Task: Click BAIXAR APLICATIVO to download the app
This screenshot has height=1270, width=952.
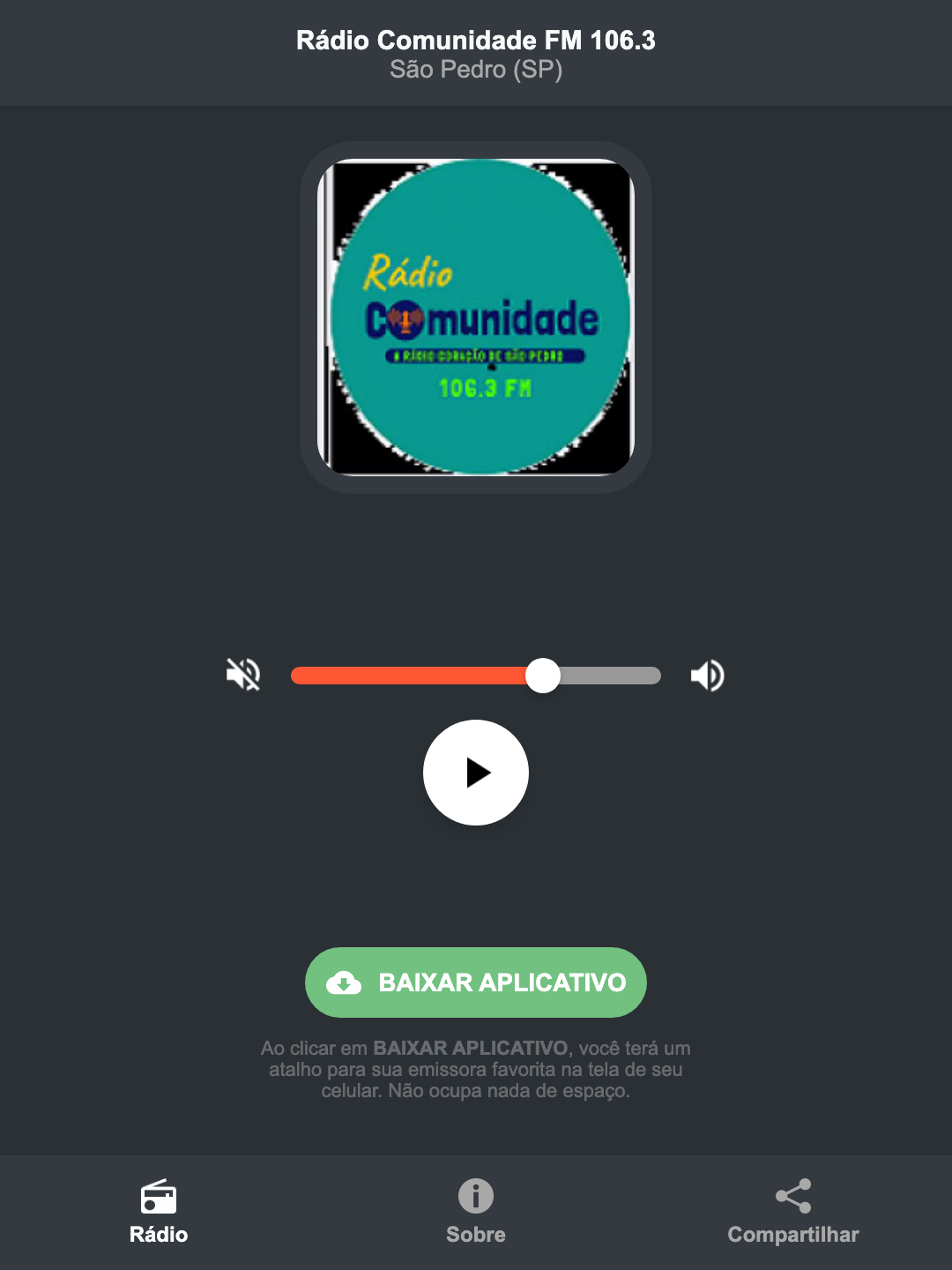Action: tap(475, 982)
